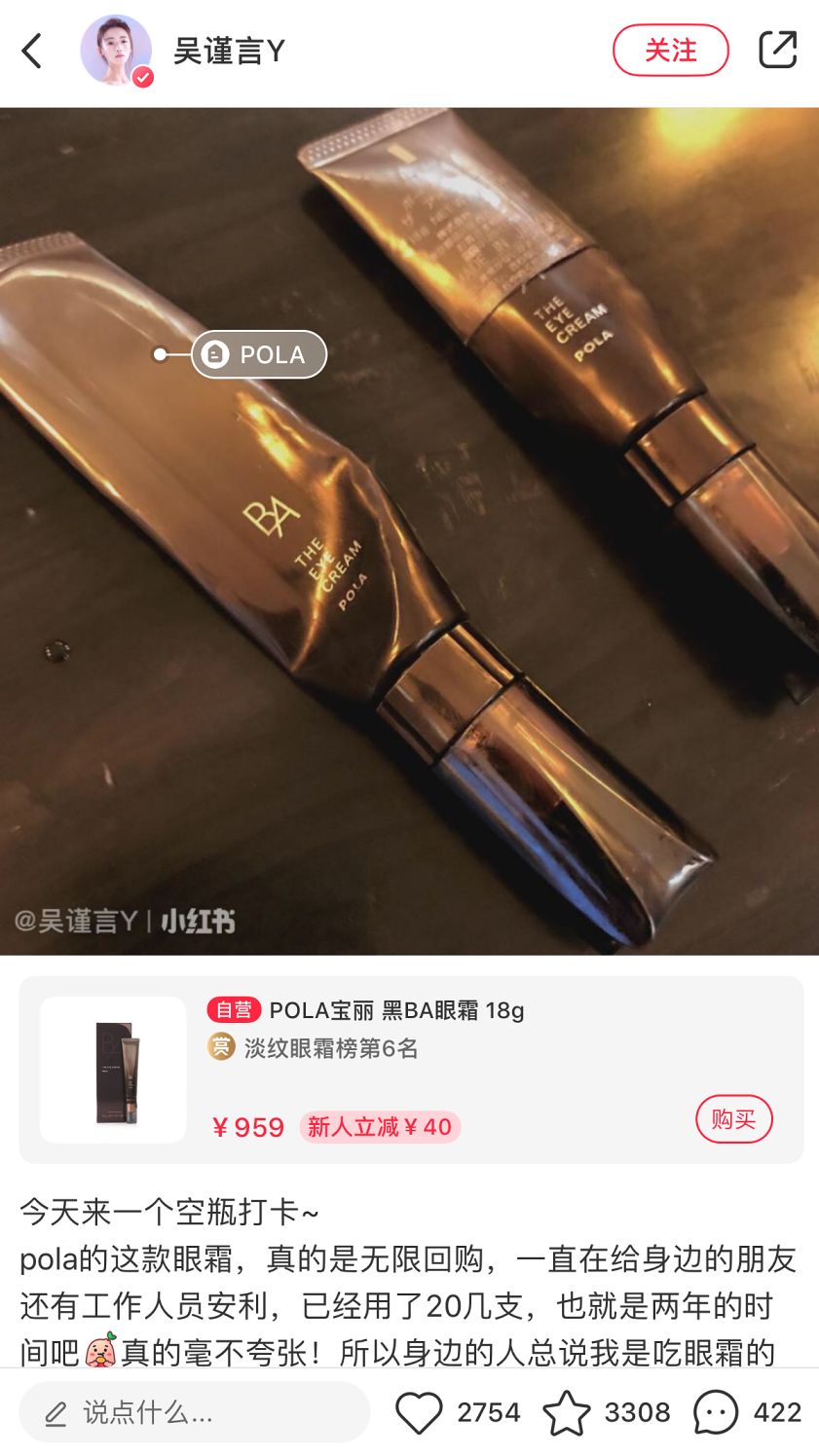Screen dimensions: 819x1456
Task: Tap the back arrow to return
Action: click(32, 50)
